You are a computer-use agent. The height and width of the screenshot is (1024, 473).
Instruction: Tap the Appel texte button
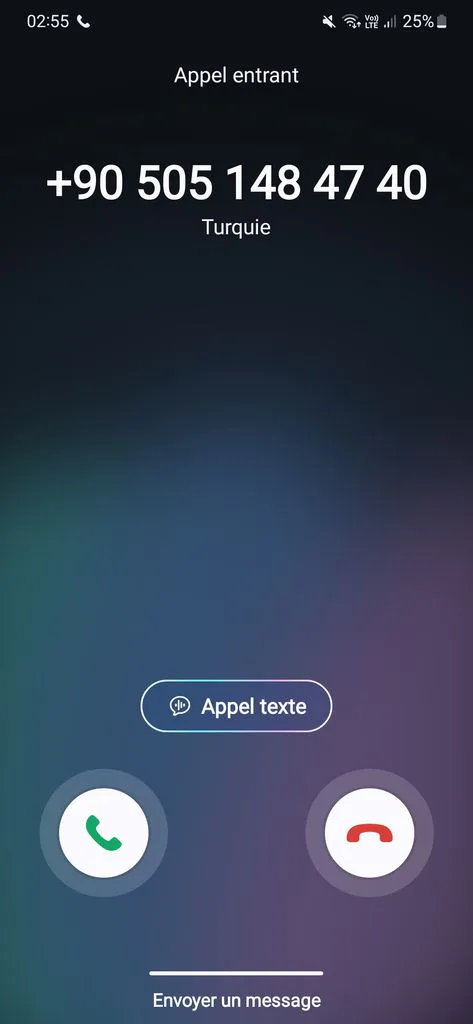click(236, 706)
